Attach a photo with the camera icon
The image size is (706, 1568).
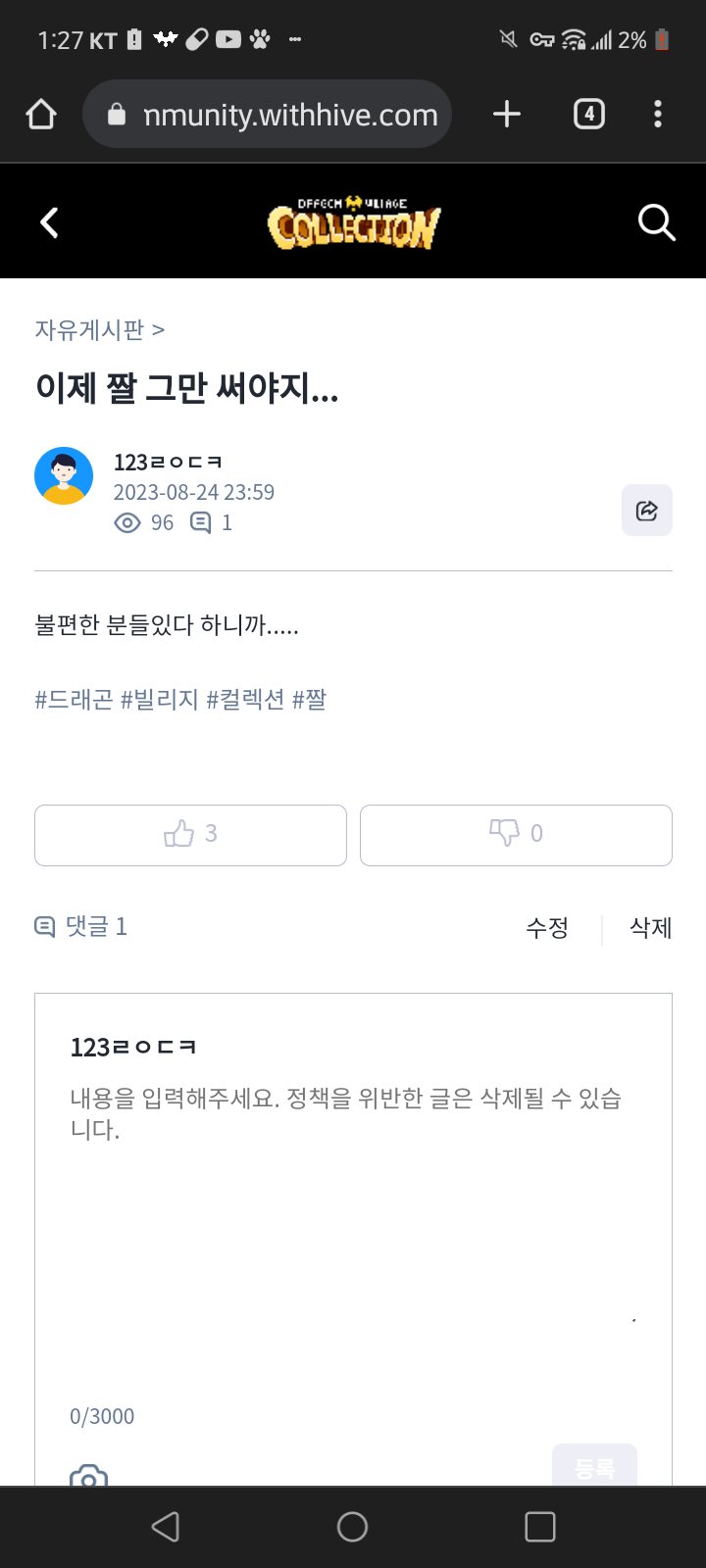point(88,1475)
